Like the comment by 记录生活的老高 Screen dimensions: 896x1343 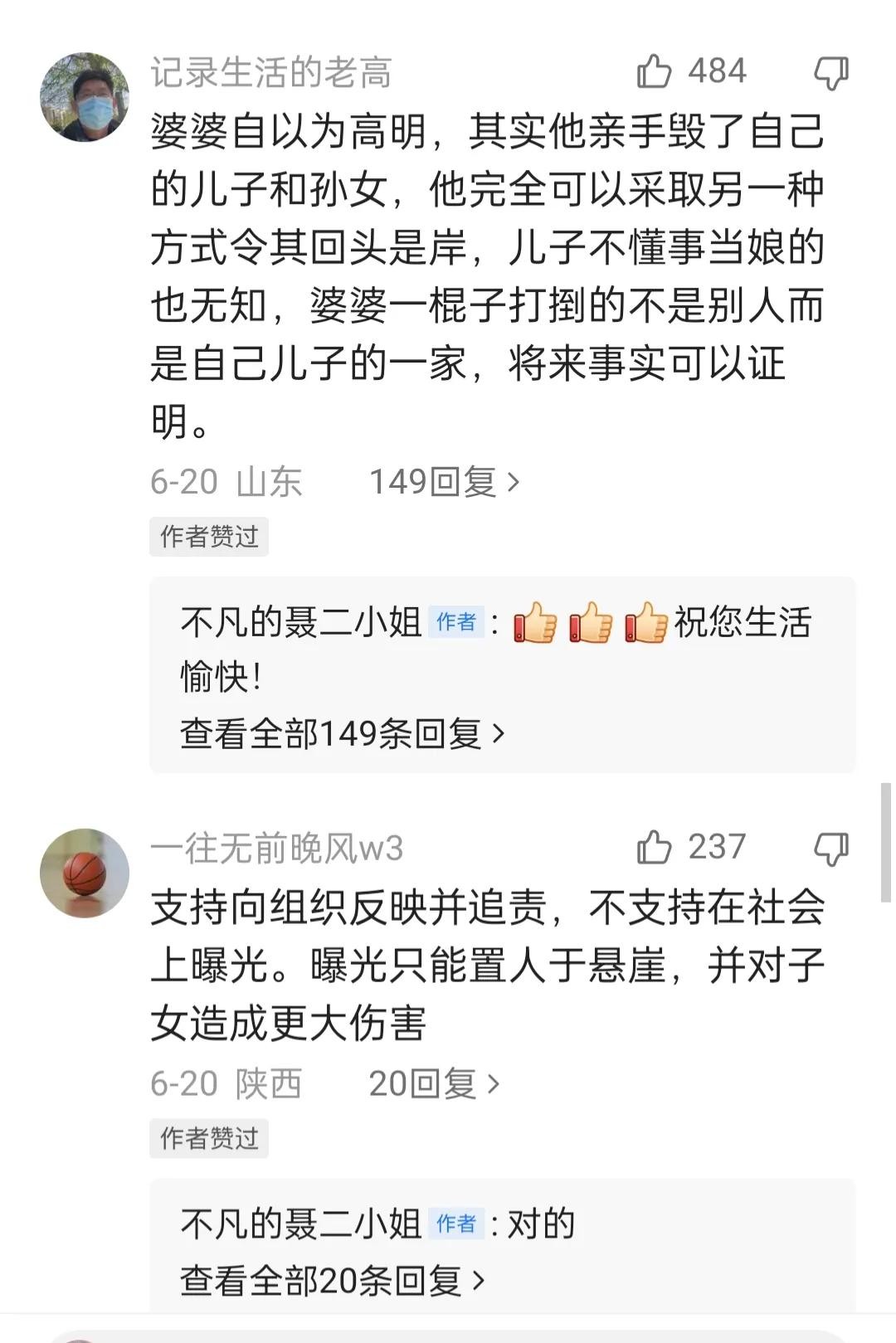coord(655,71)
